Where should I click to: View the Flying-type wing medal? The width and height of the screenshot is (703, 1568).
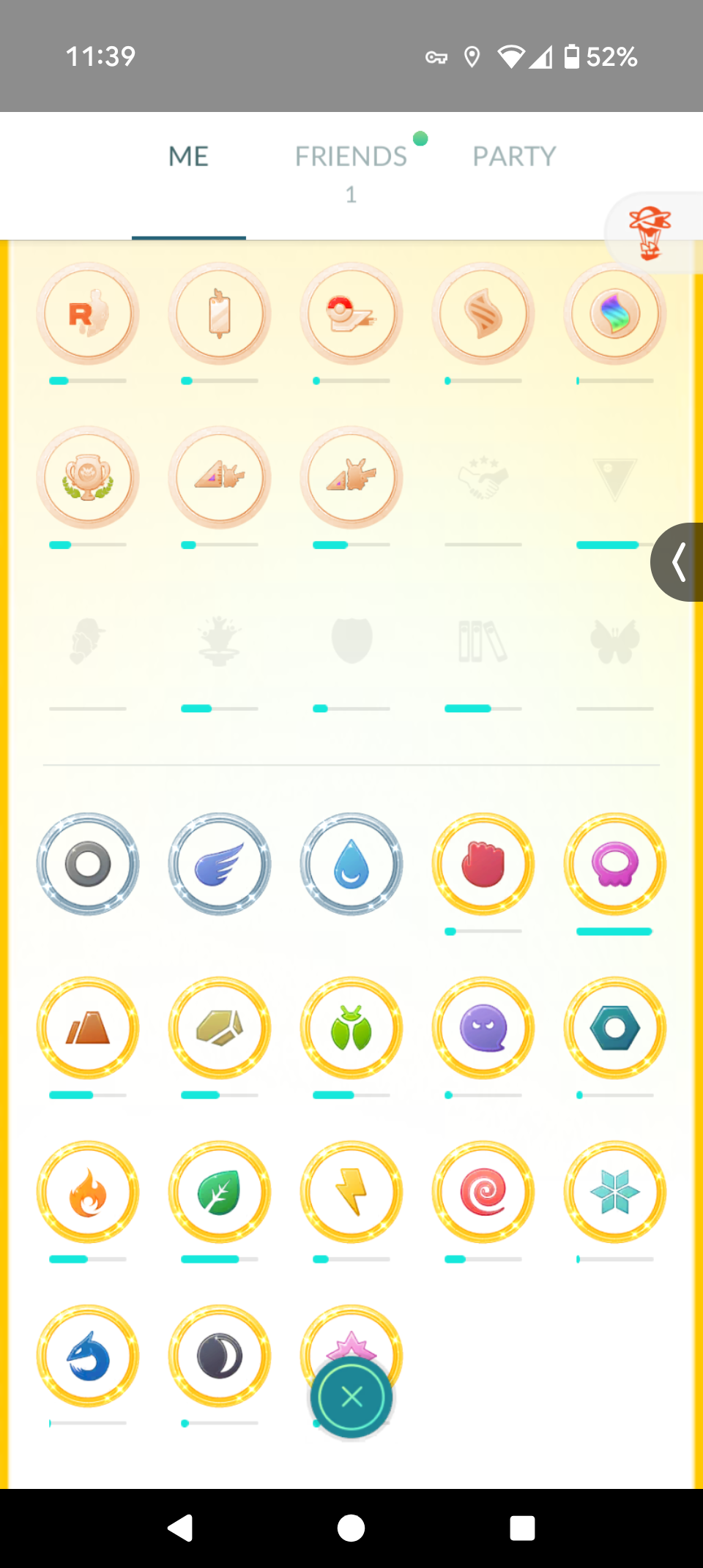coord(220,864)
